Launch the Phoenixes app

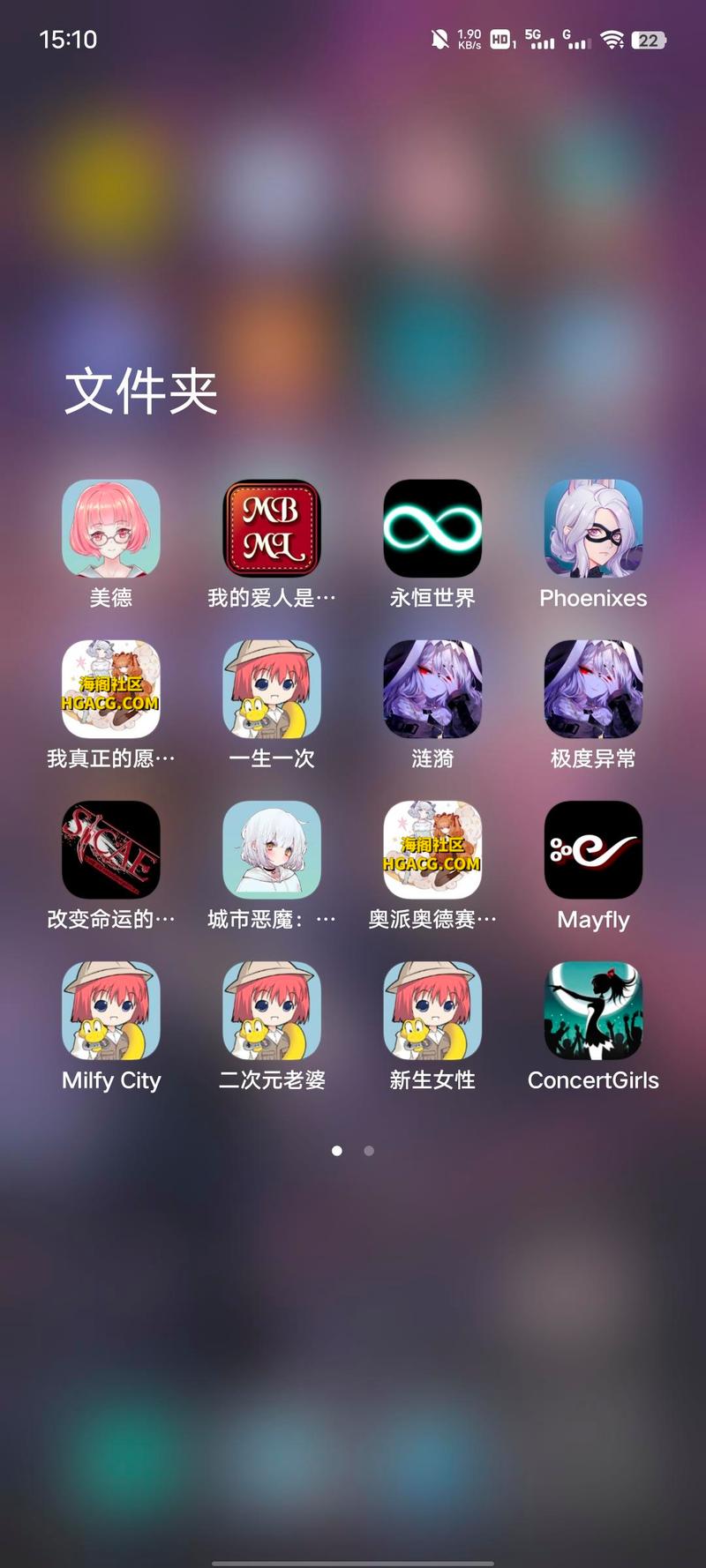coord(593,528)
